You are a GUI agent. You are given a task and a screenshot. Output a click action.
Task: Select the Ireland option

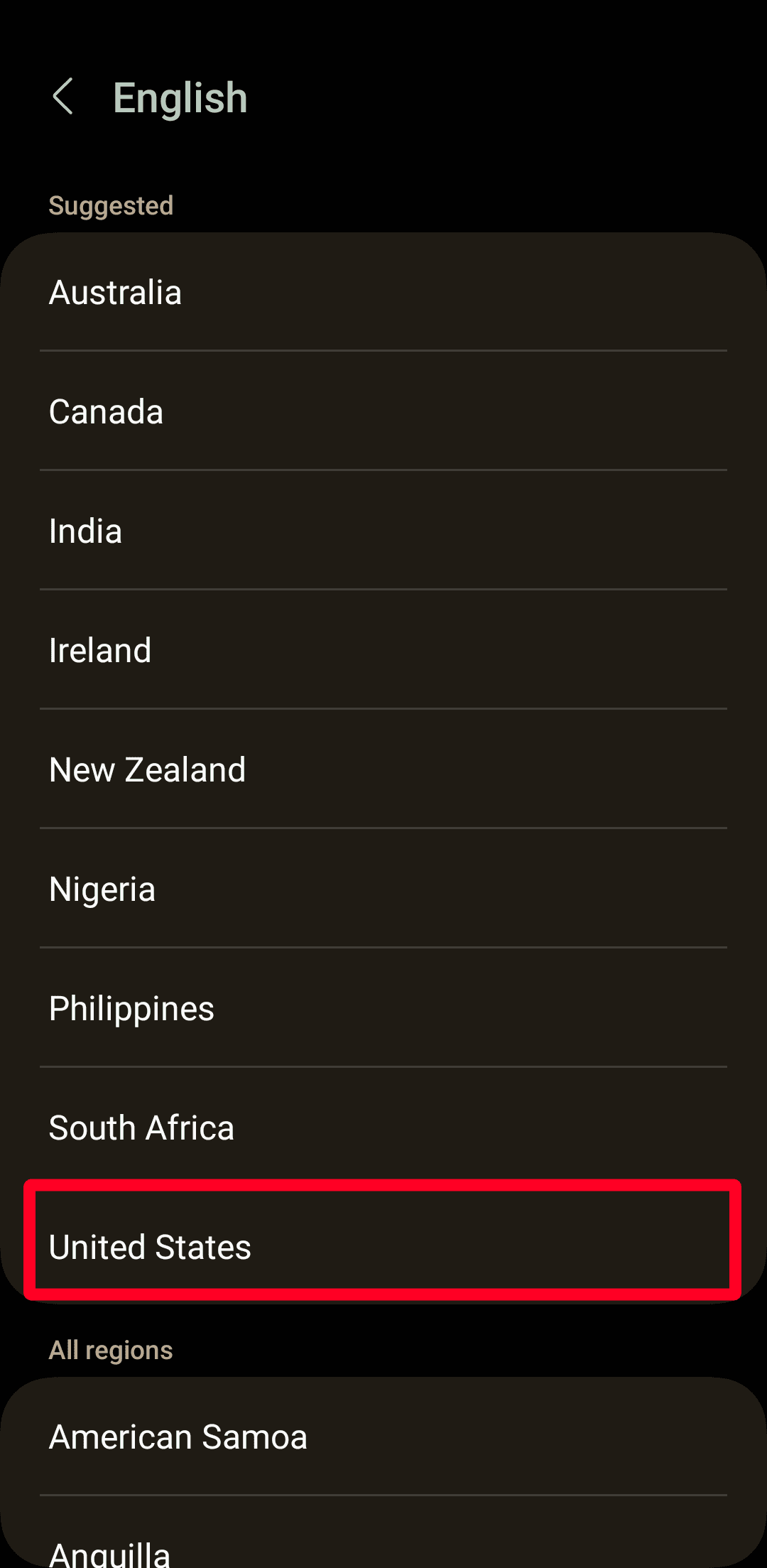pyautogui.click(x=383, y=651)
